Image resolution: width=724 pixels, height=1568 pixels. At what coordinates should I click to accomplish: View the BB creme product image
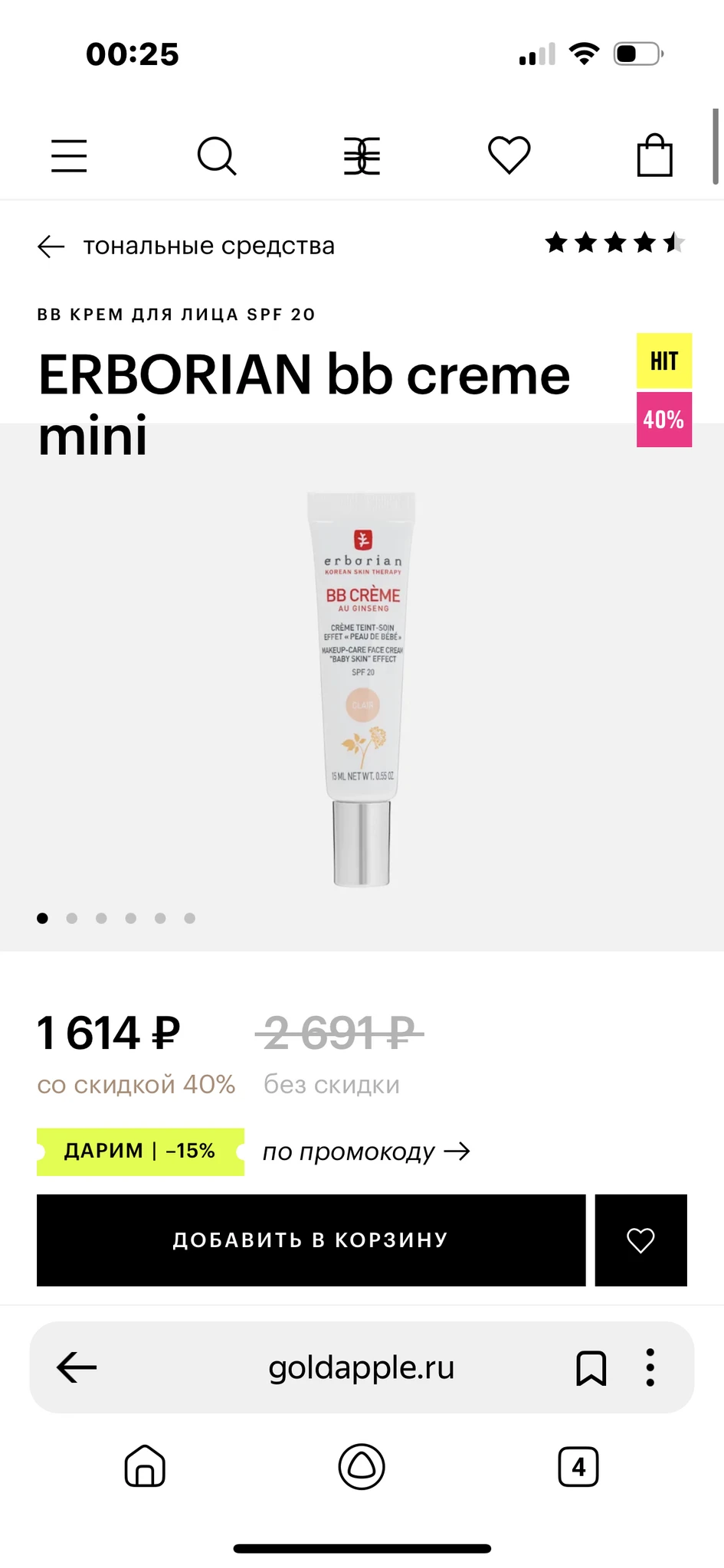pos(362,689)
